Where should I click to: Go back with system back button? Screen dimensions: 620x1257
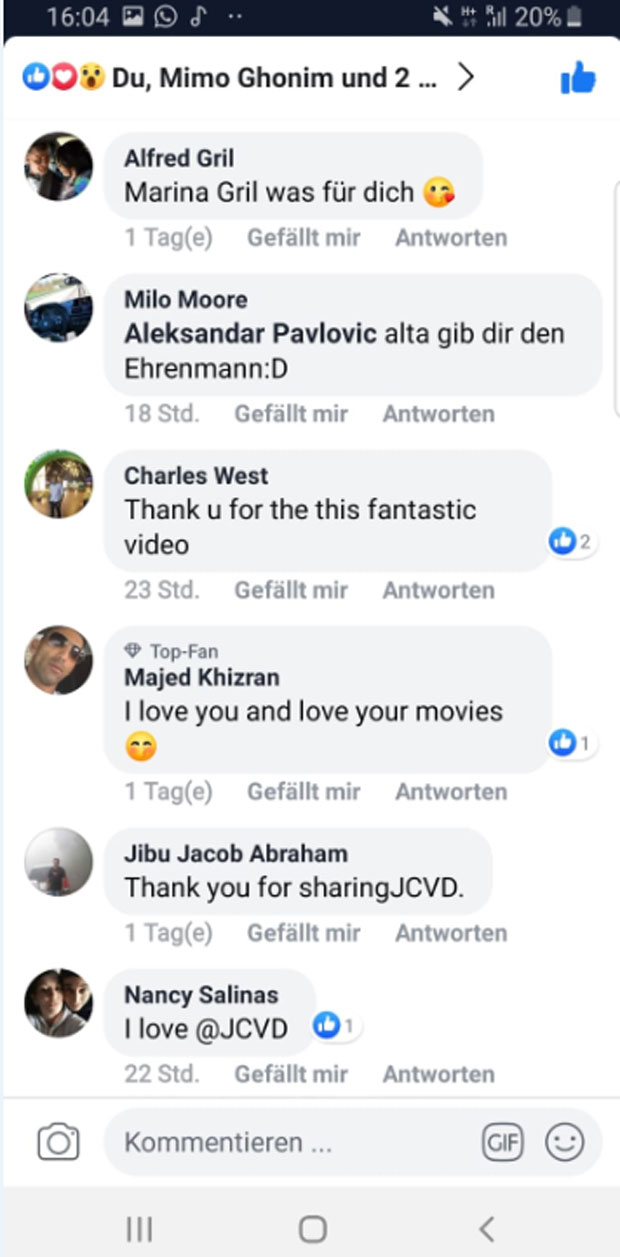[486, 1228]
